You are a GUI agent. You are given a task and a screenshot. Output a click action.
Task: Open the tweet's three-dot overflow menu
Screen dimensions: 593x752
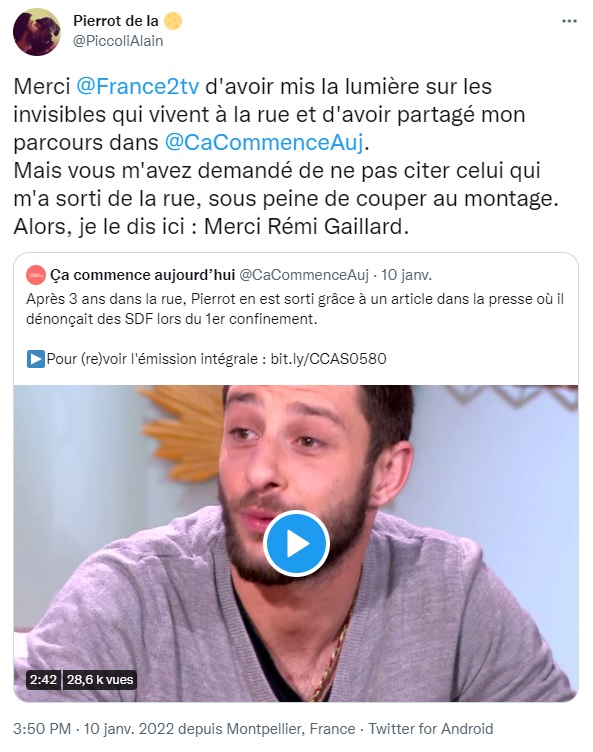(569, 21)
